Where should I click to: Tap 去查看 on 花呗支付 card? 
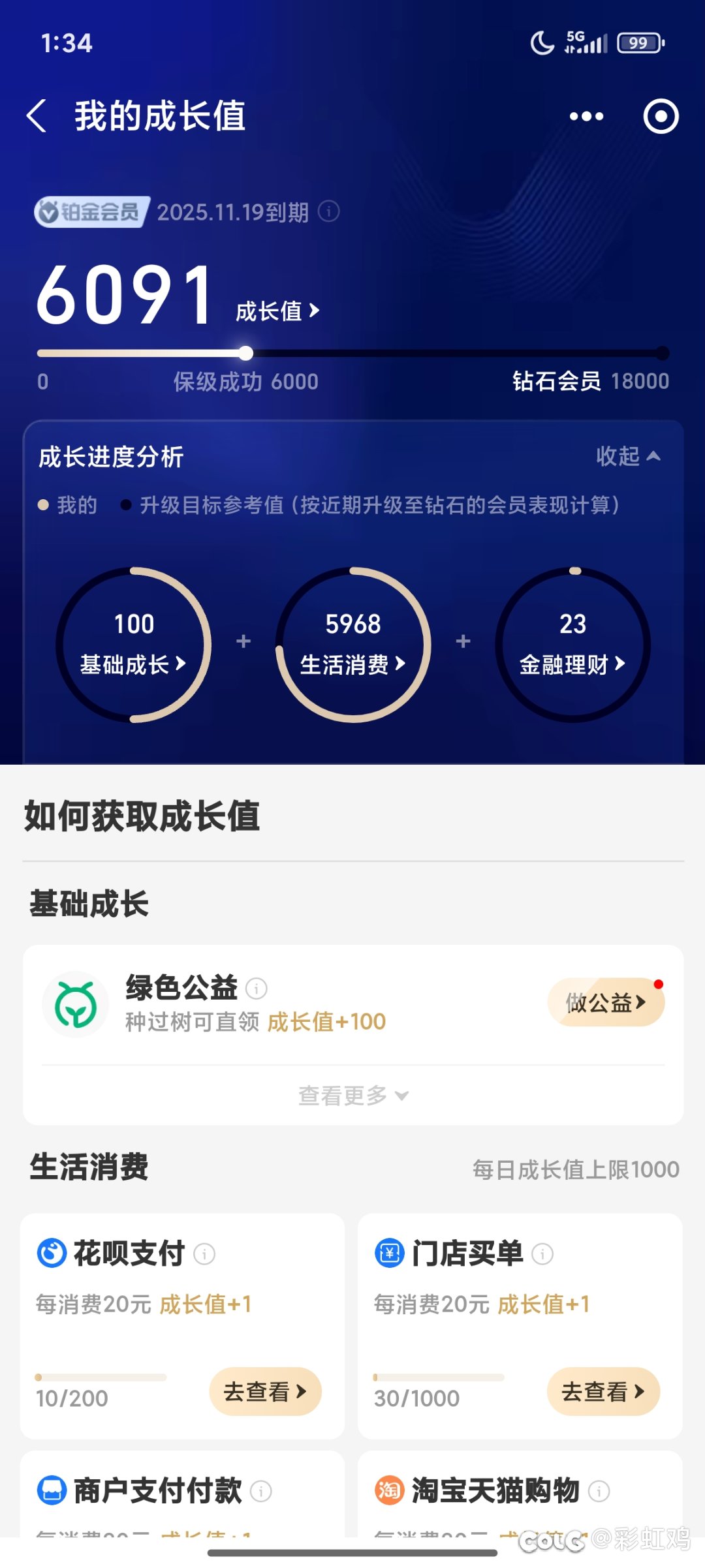pyautogui.click(x=265, y=1392)
